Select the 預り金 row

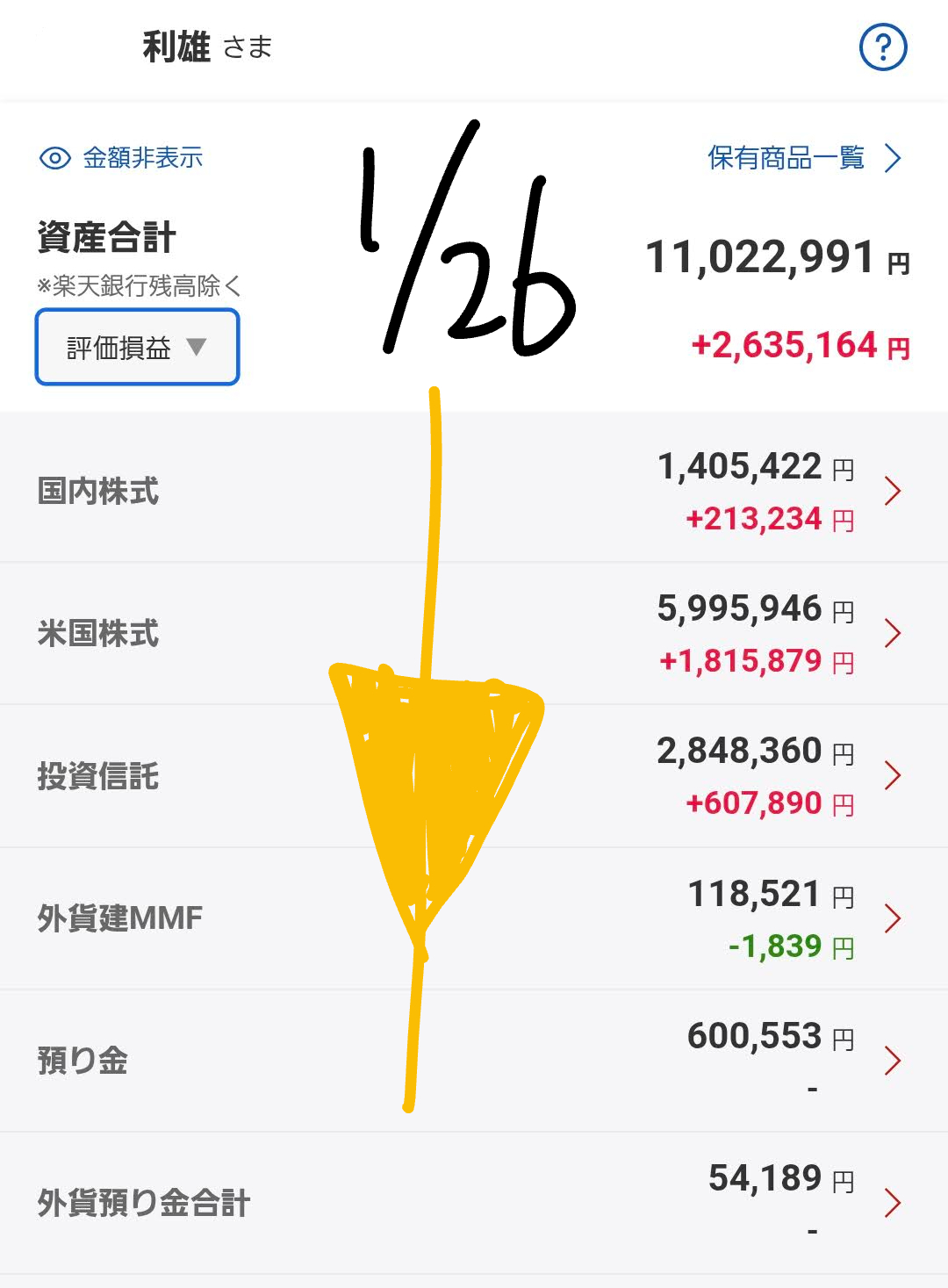(474, 1061)
